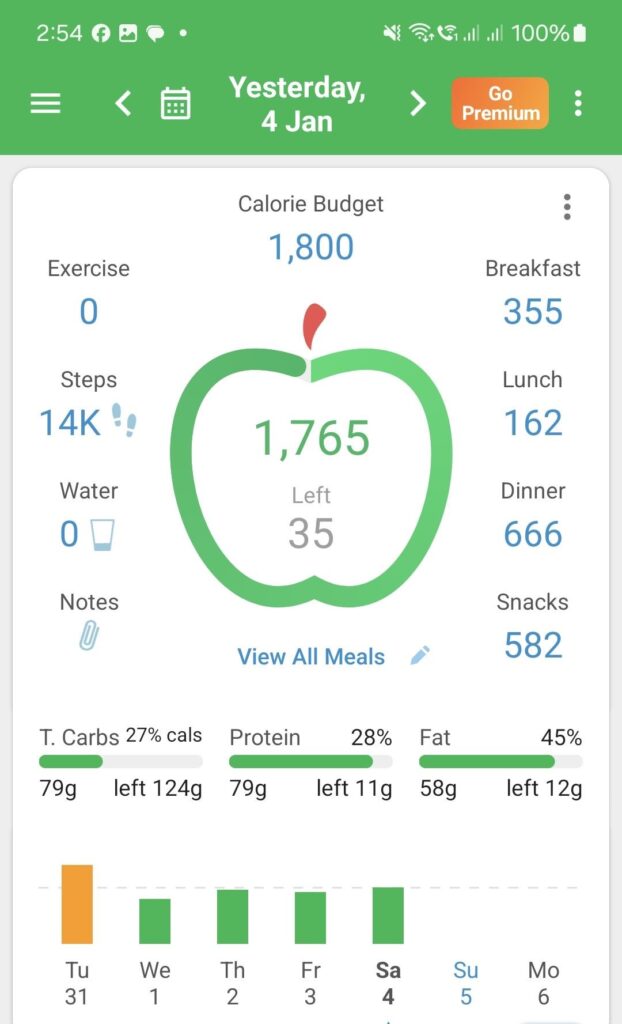Viewport: 622px width, 1024px height.
Task: Open the calendar date picker
Action: [x=176, y=103]
